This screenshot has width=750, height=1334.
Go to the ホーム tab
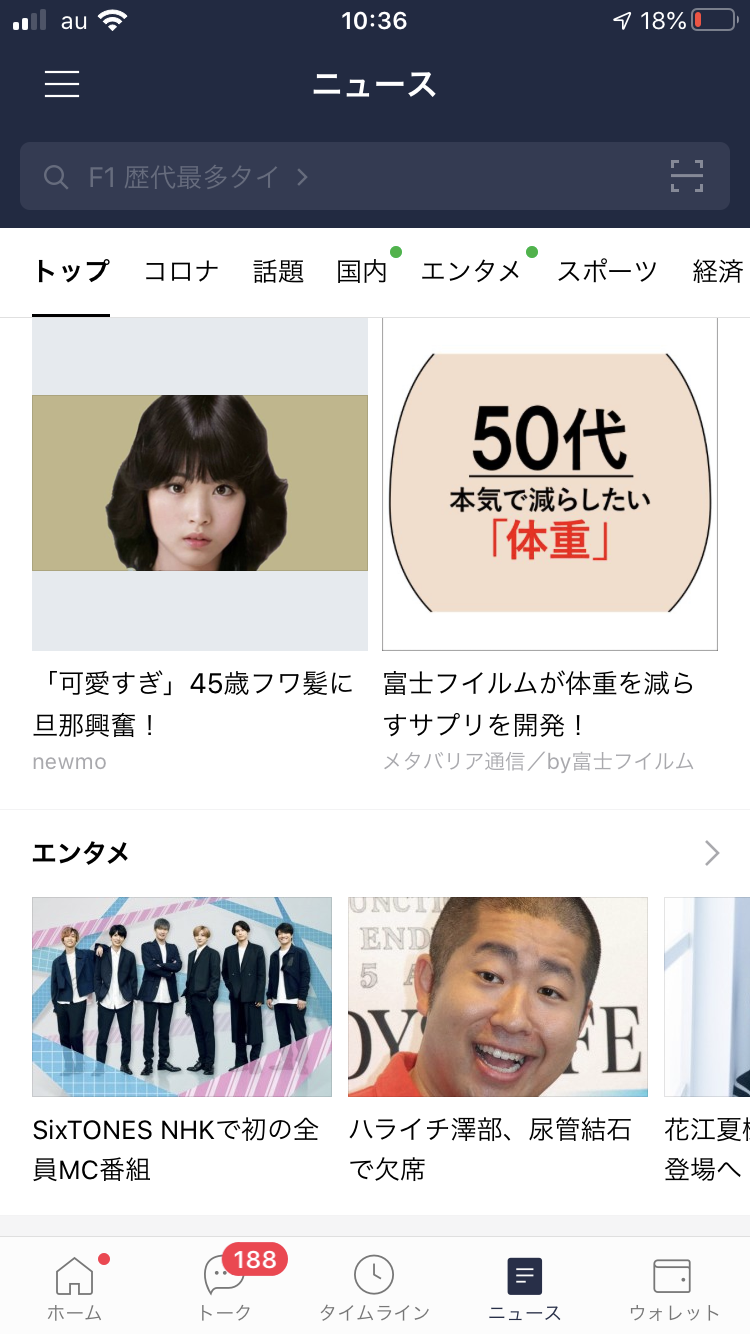click(74, 1287)
